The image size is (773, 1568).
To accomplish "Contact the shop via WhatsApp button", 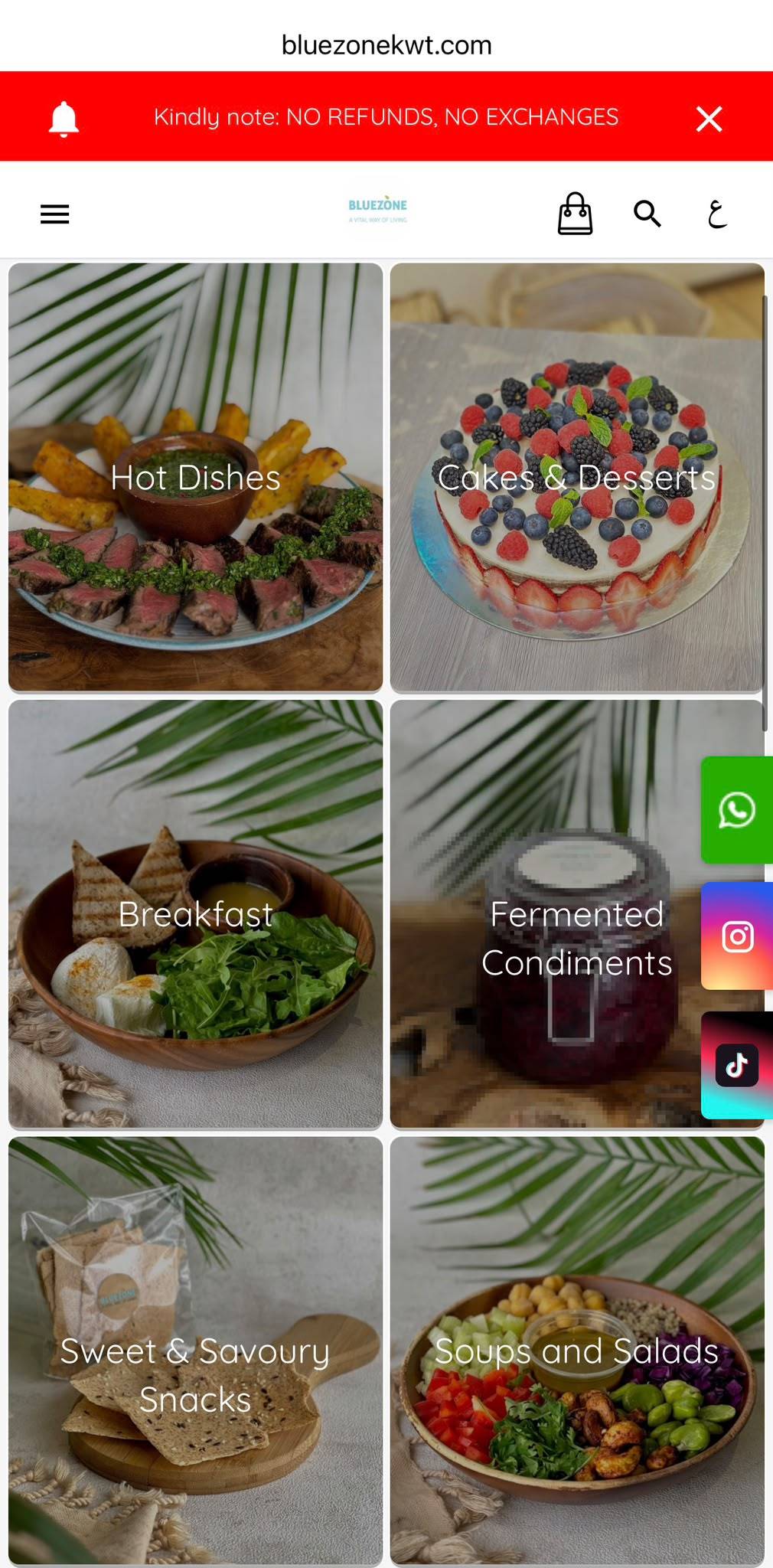I will (737, 810).
